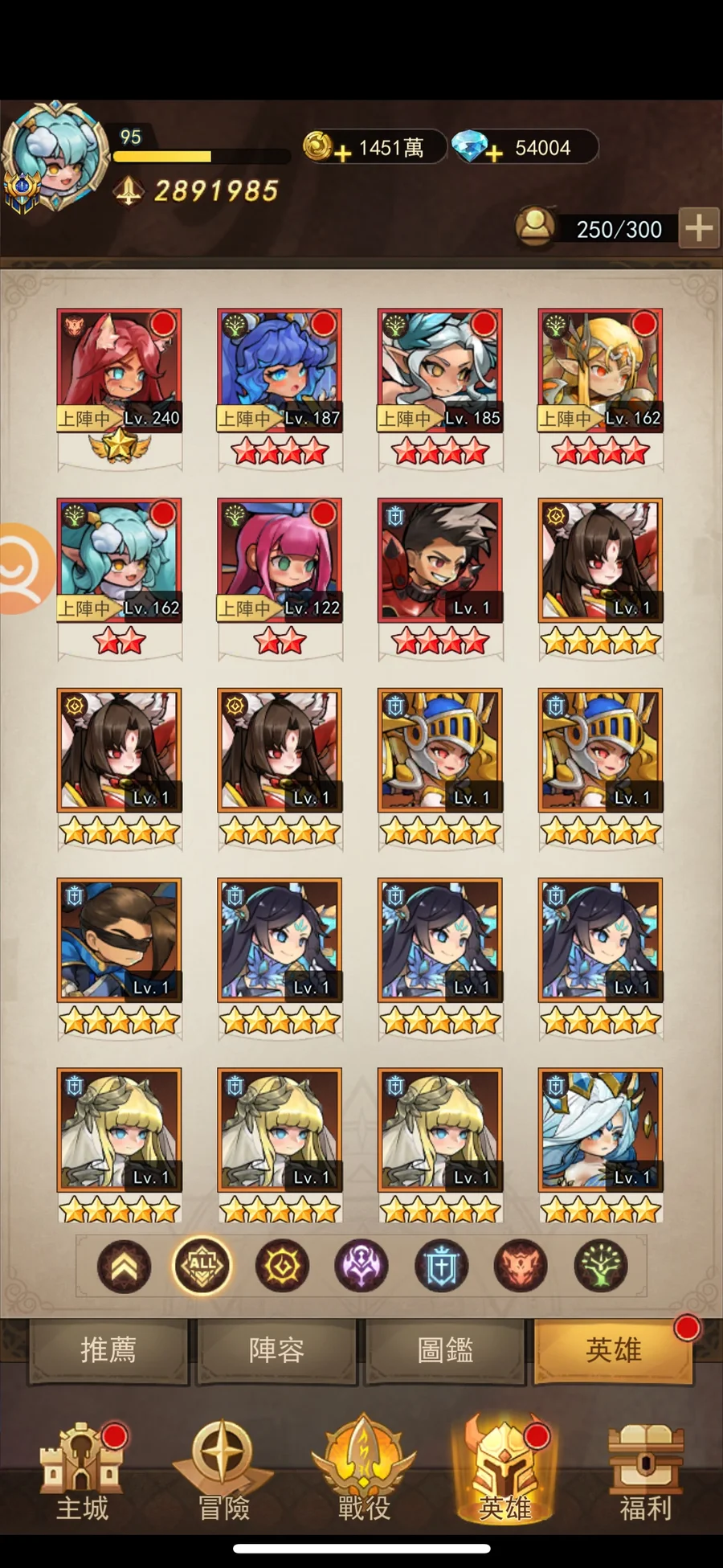723x1568 pixels.
Task: Switch to the 圖鑑 tab
Action: click(445, 1349)
